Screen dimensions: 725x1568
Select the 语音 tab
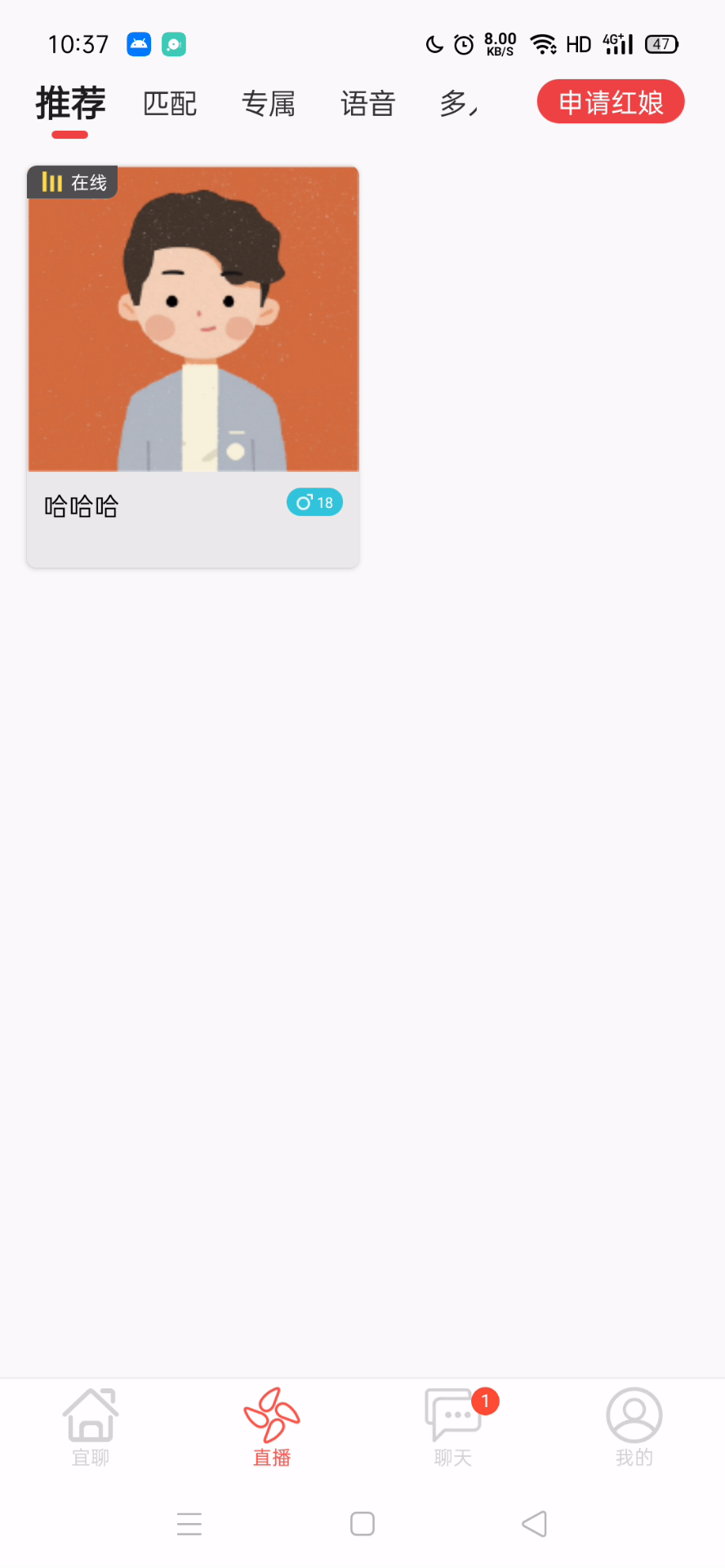click(x=368, y=104)
